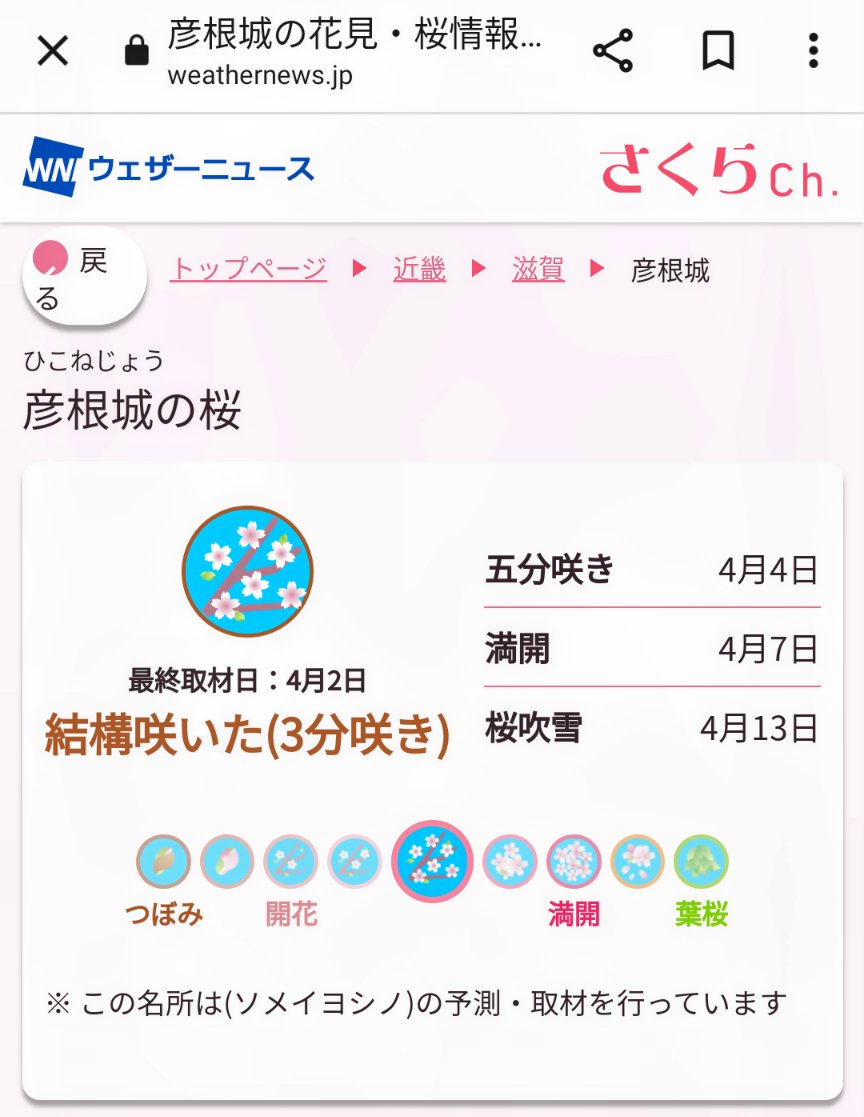
Task: Tap the 戻る back button
Action: point(84,280)
